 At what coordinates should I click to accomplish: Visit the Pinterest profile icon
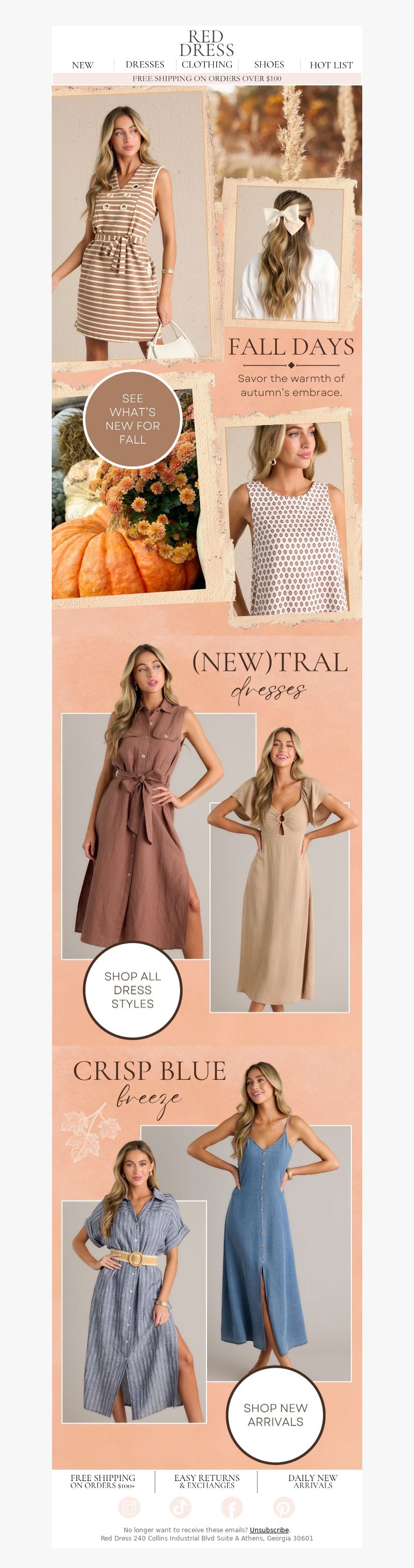[284, 1507]
